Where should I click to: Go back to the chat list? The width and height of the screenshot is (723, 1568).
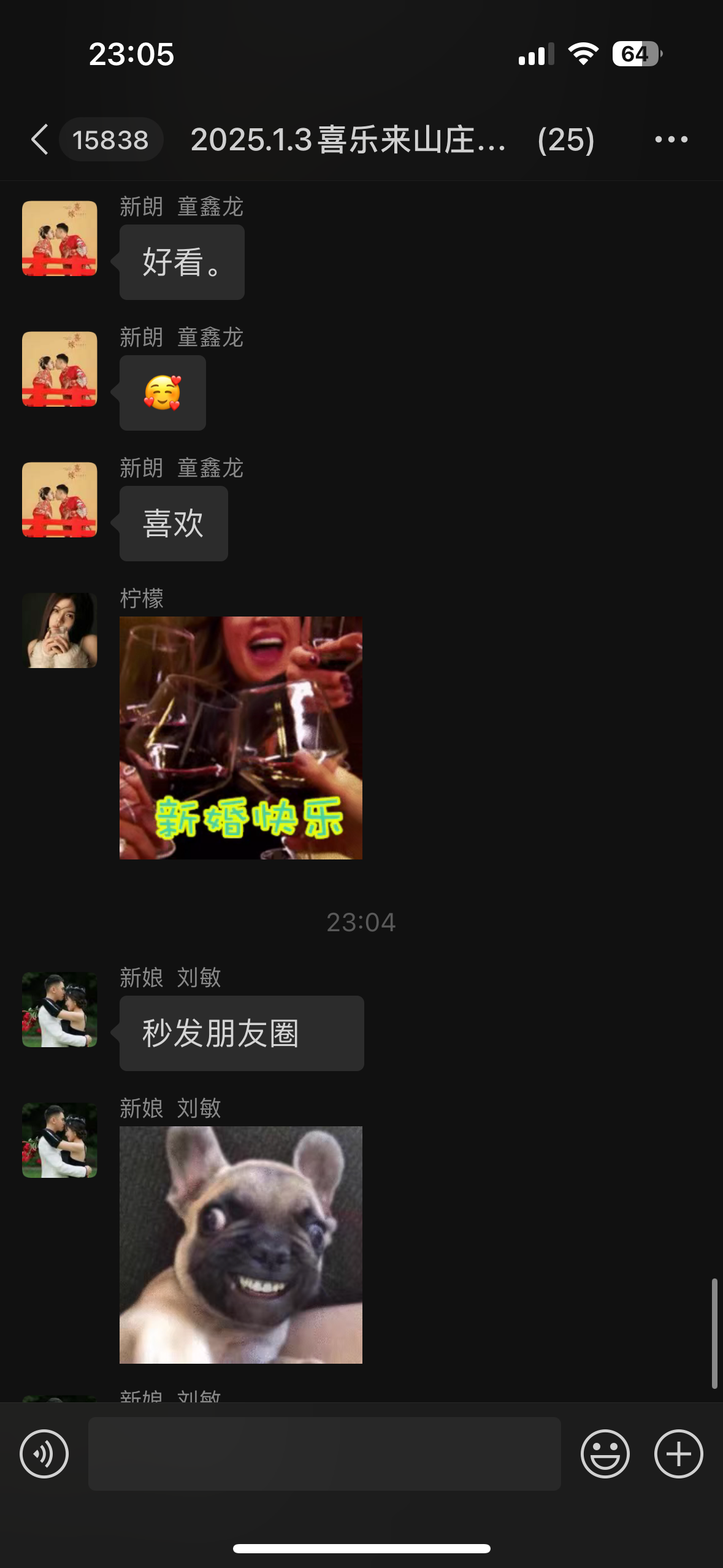click(40, 139)
